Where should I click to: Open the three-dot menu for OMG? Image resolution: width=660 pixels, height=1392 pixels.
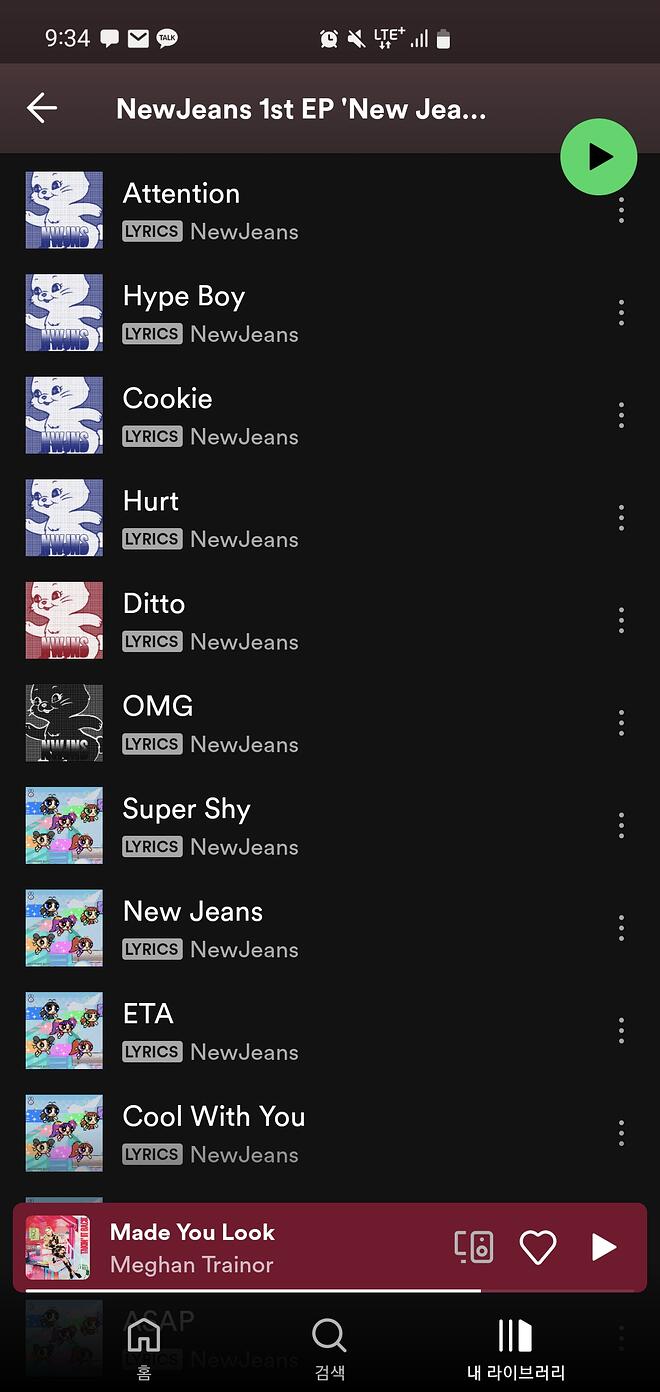pyautogui.click(x=621, y=723)
